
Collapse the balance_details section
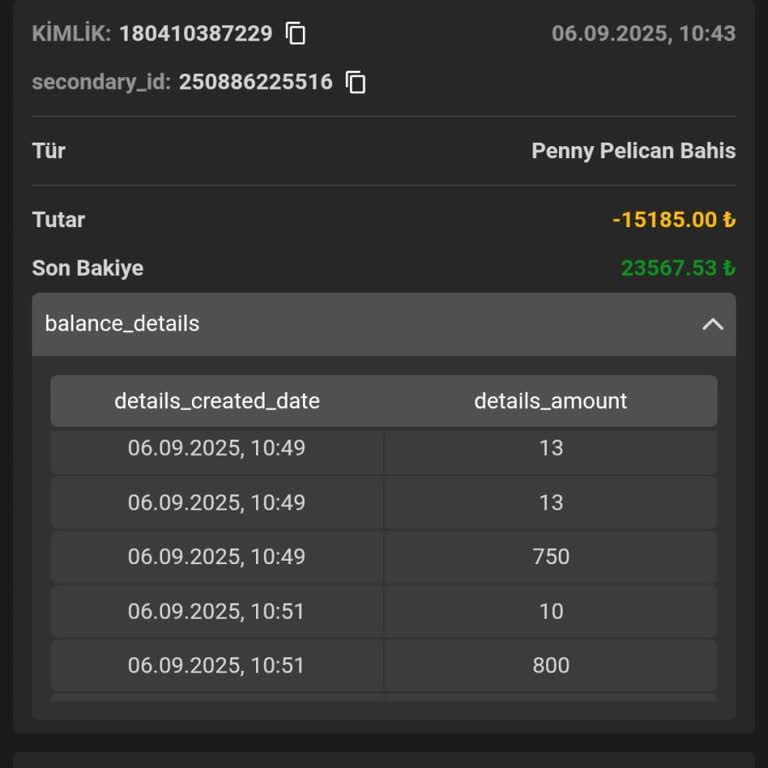click(x=712, y=324)
